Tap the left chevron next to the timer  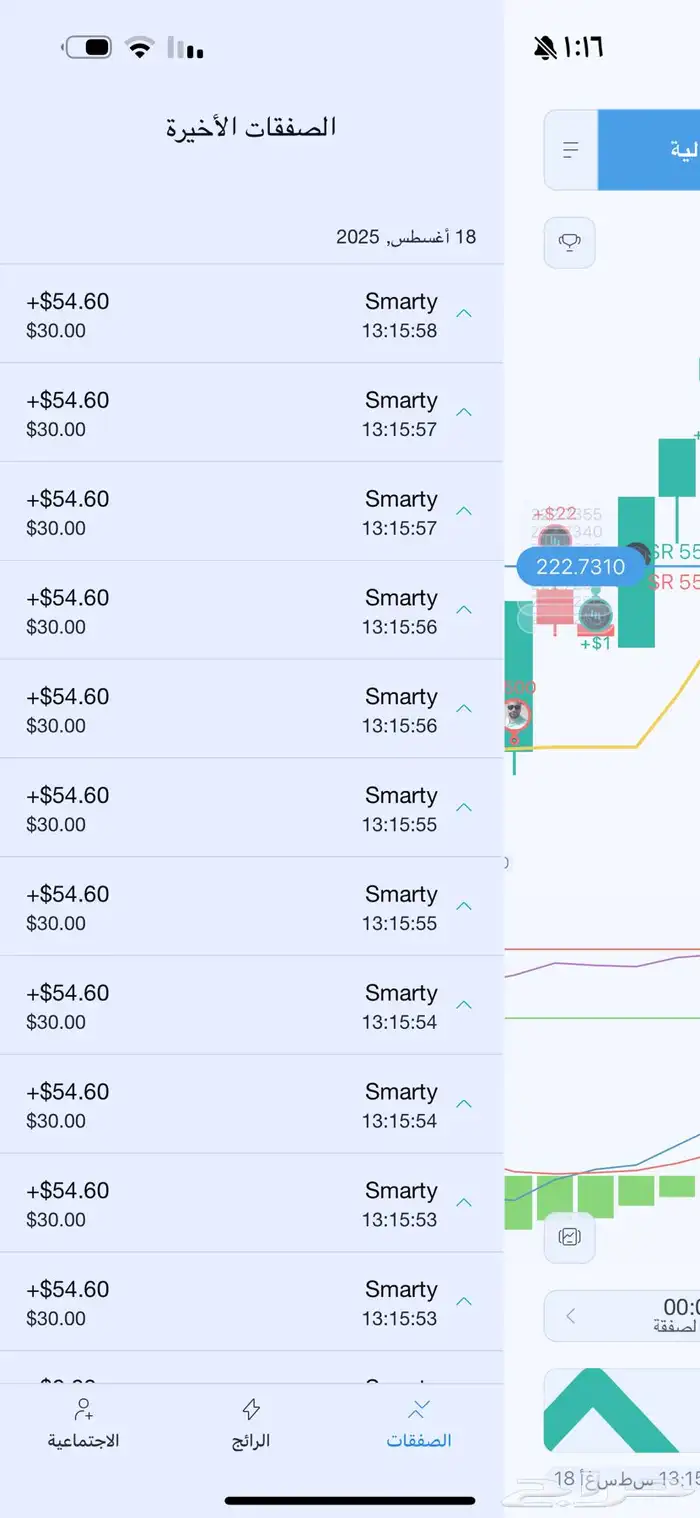[x=571, y=1316]
